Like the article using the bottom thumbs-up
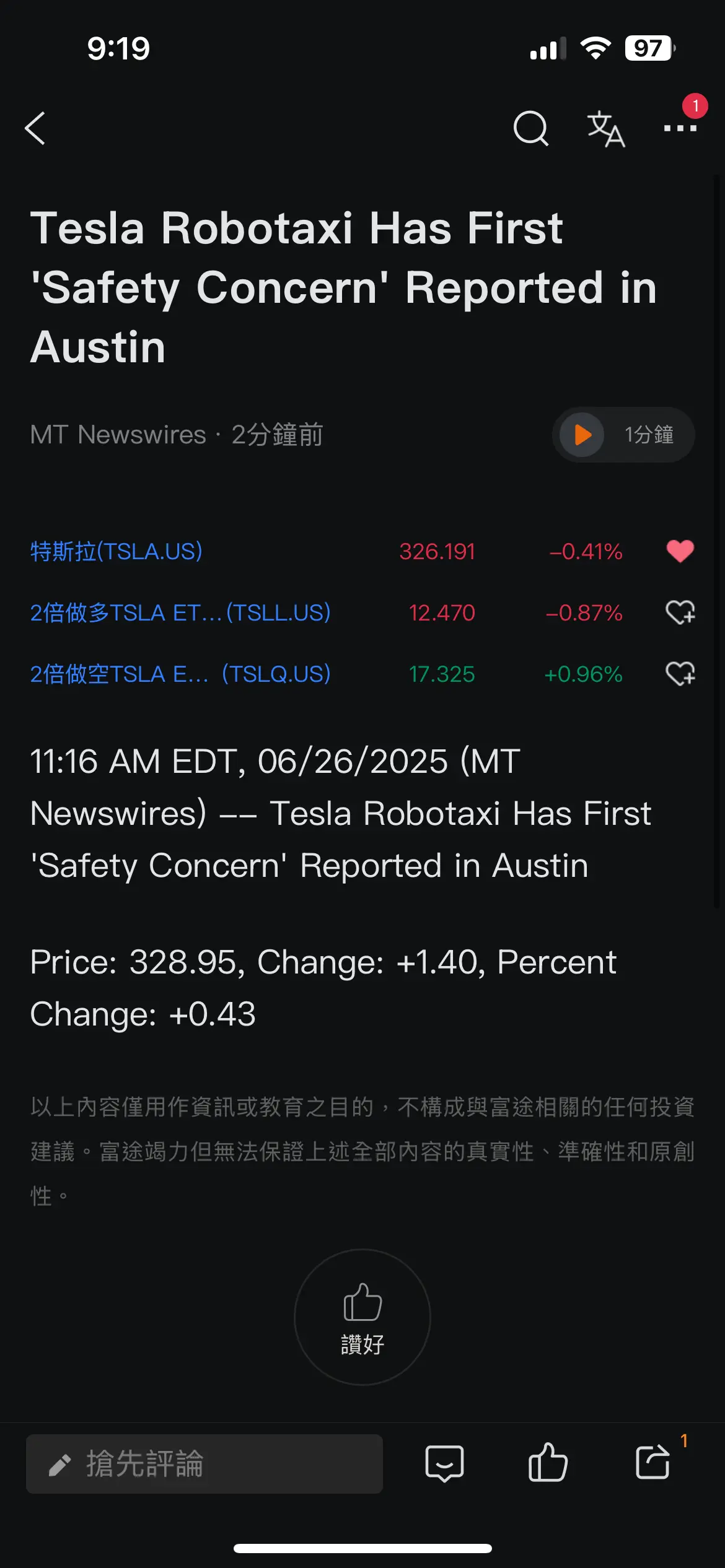725x1568 pixels. pos(548,1463)
